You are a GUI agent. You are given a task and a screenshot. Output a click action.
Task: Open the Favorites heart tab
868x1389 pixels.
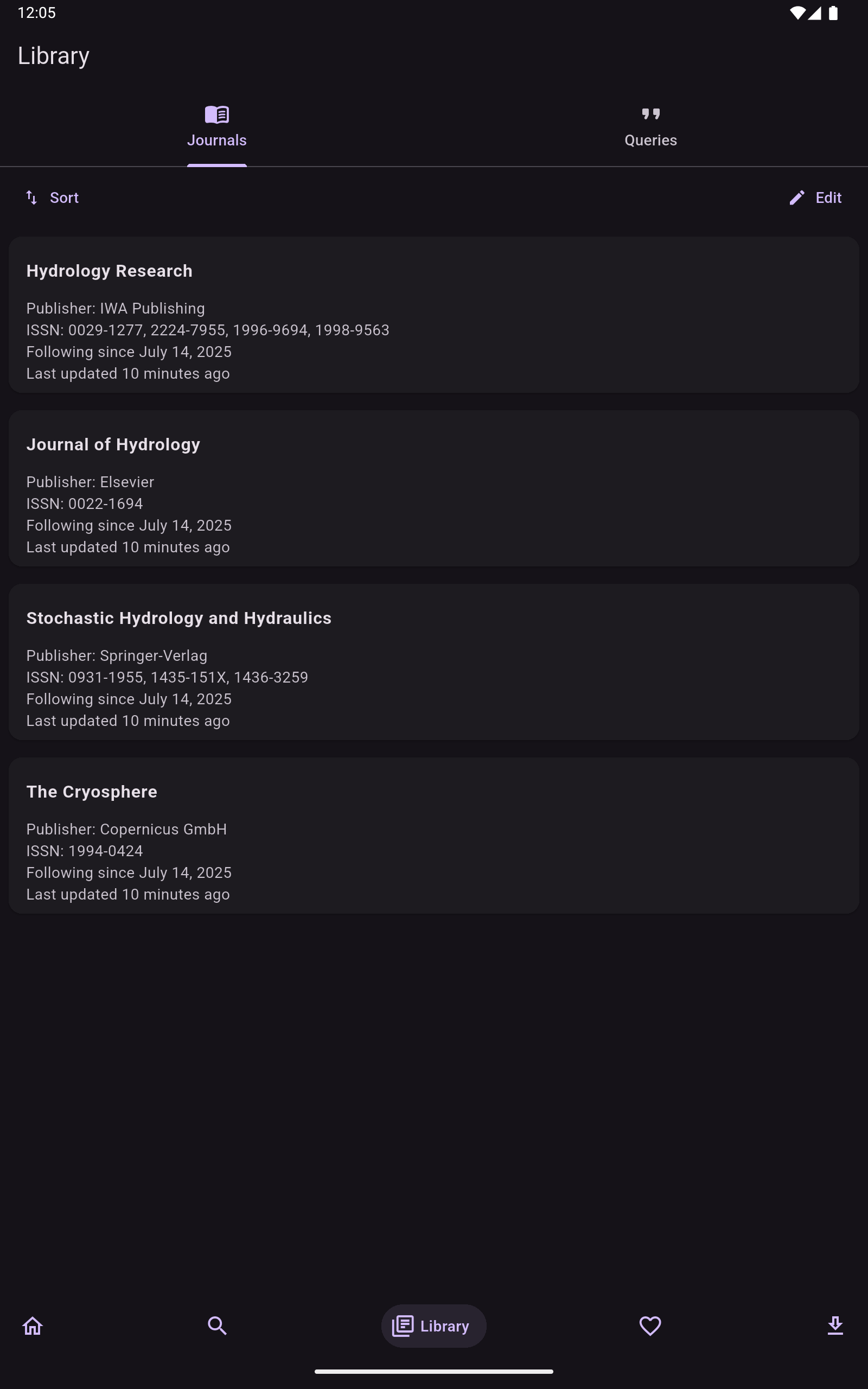(x=650, y=1326)
